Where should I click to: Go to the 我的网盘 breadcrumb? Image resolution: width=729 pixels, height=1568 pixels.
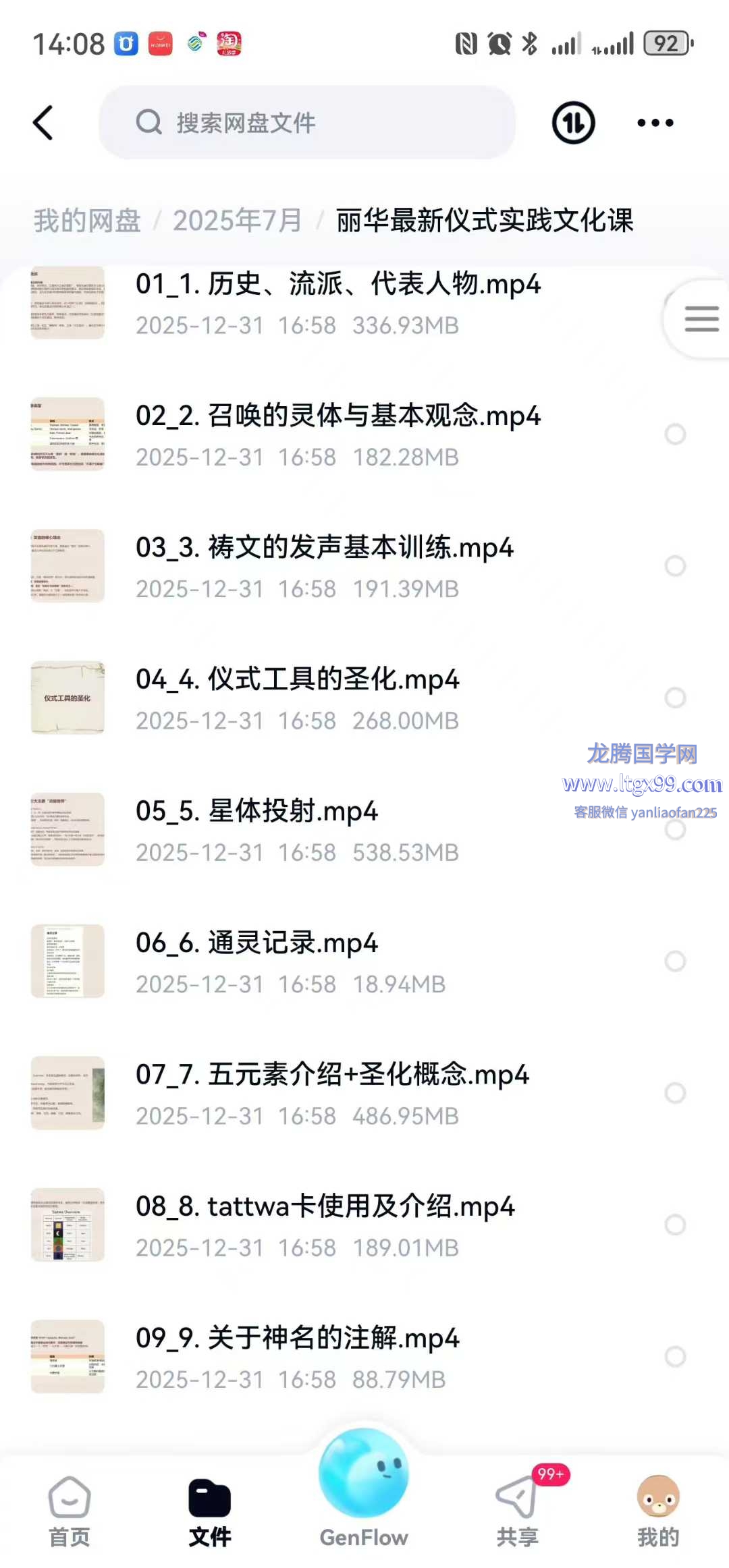coord(87,221)
